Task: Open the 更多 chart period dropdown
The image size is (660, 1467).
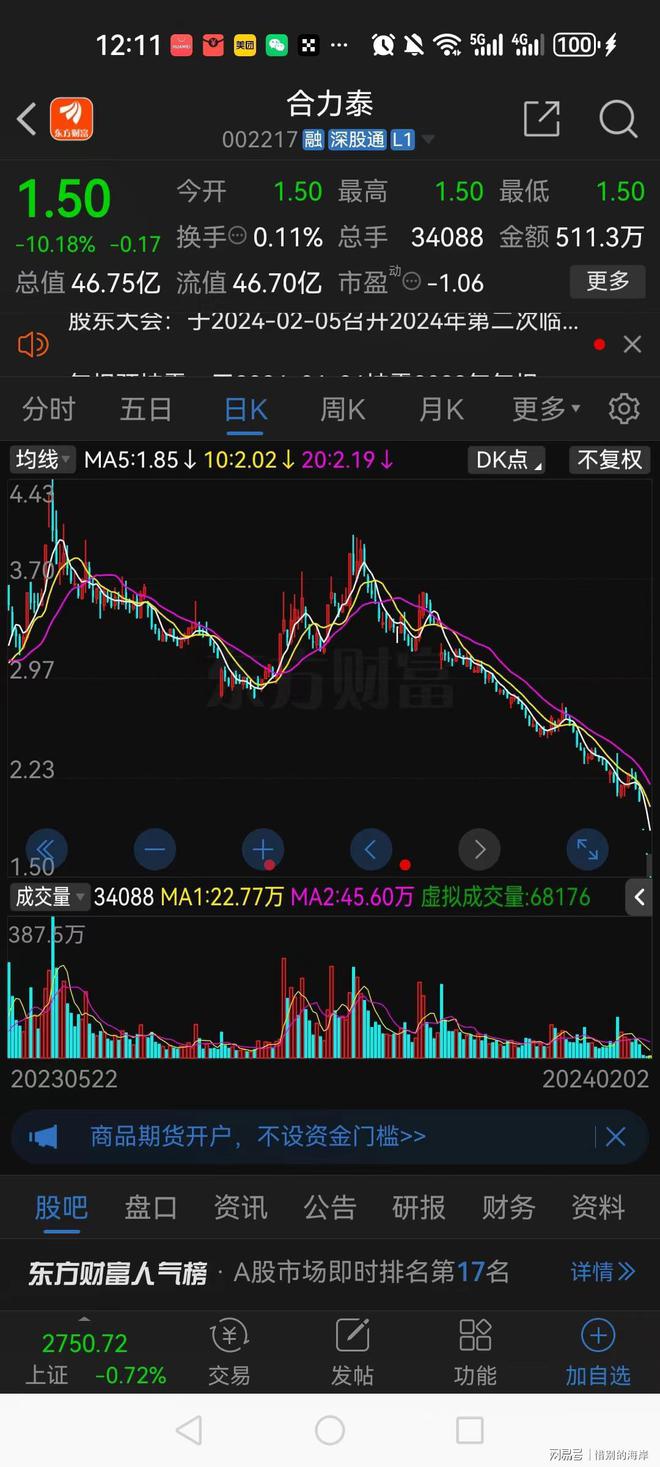Action: (x=546, y=409)
